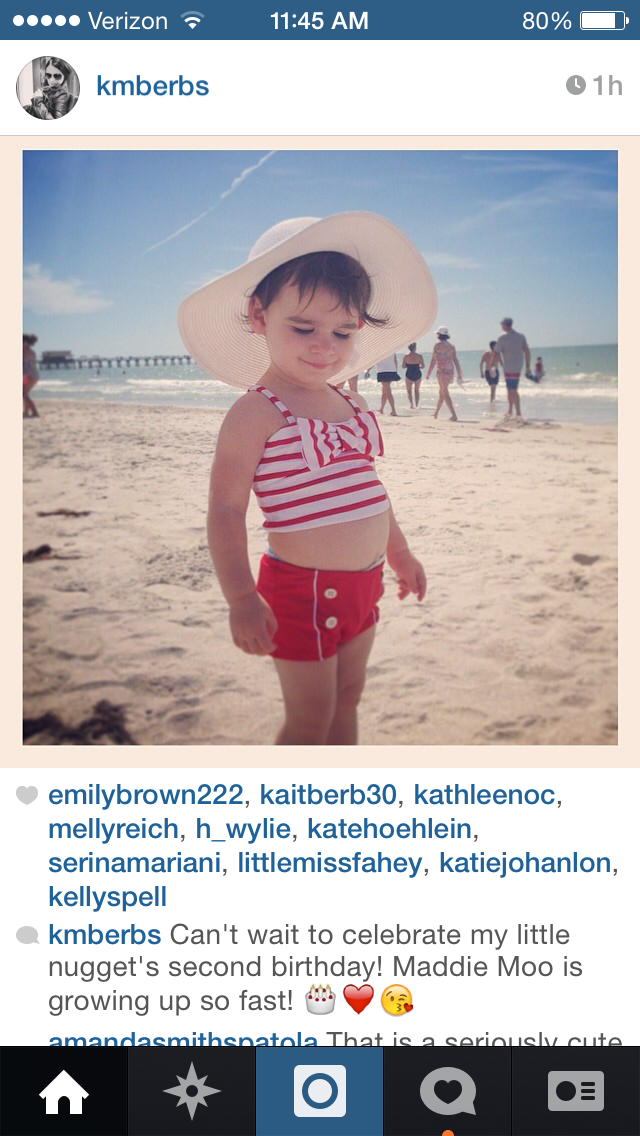Tap kmberbs username in the caption
Image resolution: width=640 pixels, height=1136 pixels.
[x=104, y=935]
